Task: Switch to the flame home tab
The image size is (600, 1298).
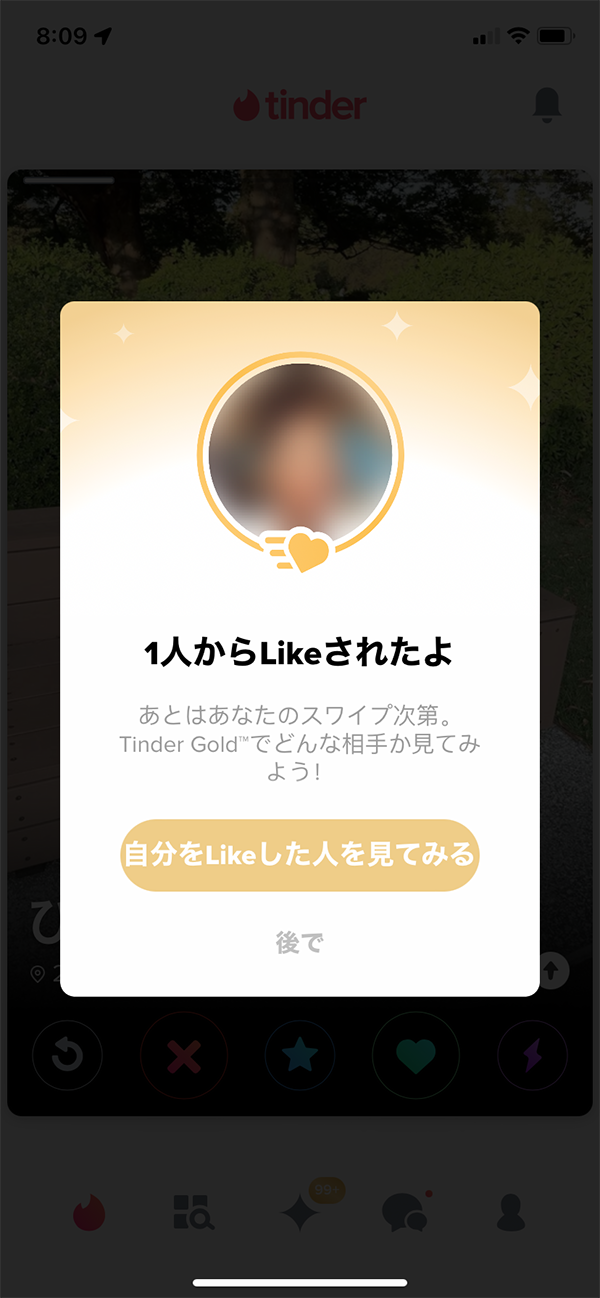Action: click(90, 1212)
